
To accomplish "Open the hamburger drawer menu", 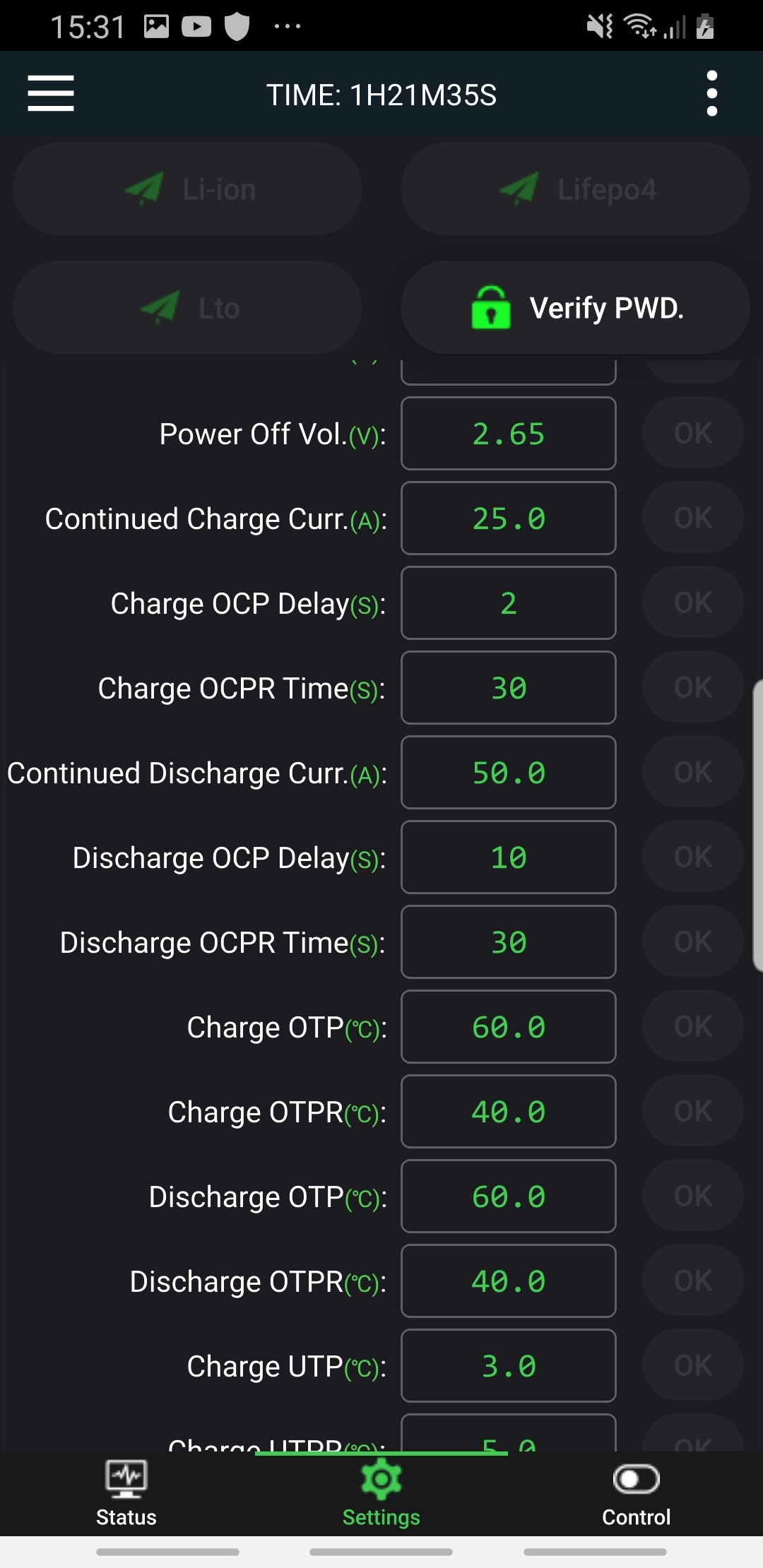I will pyautogui.click(x=51, y=94).
